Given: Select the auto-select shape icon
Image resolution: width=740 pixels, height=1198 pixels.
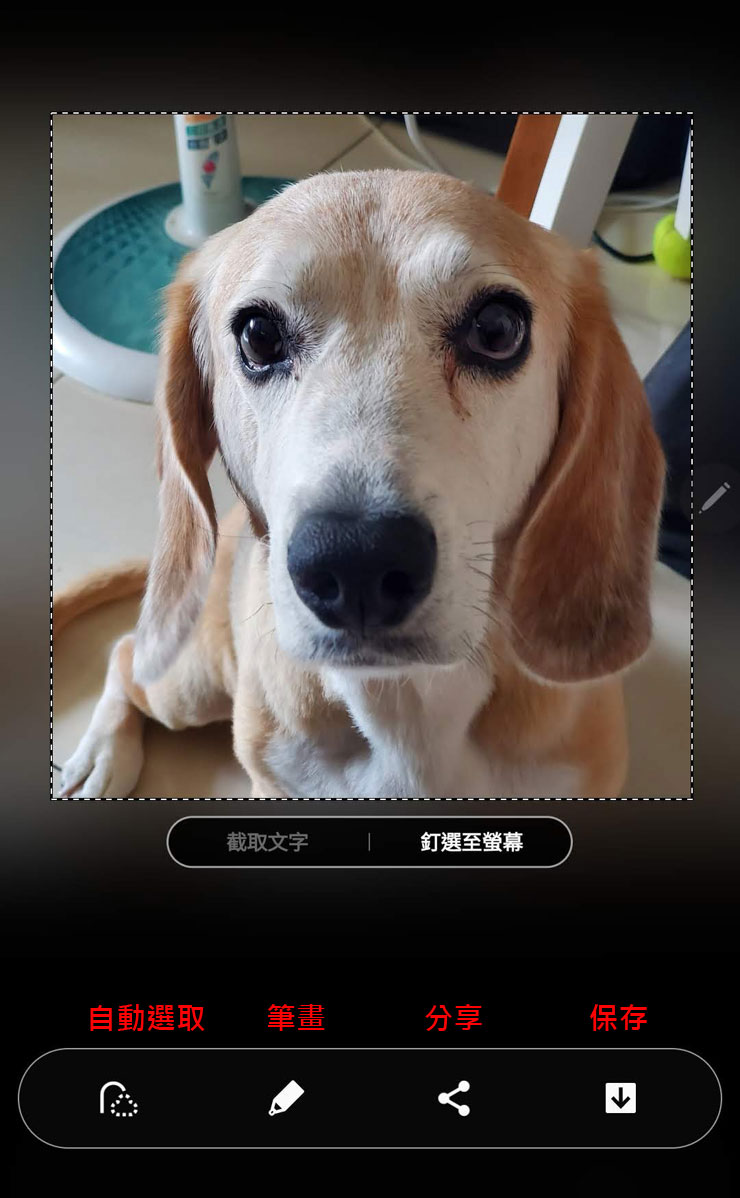Looking at the screenshot, I should pos(118,1098).
